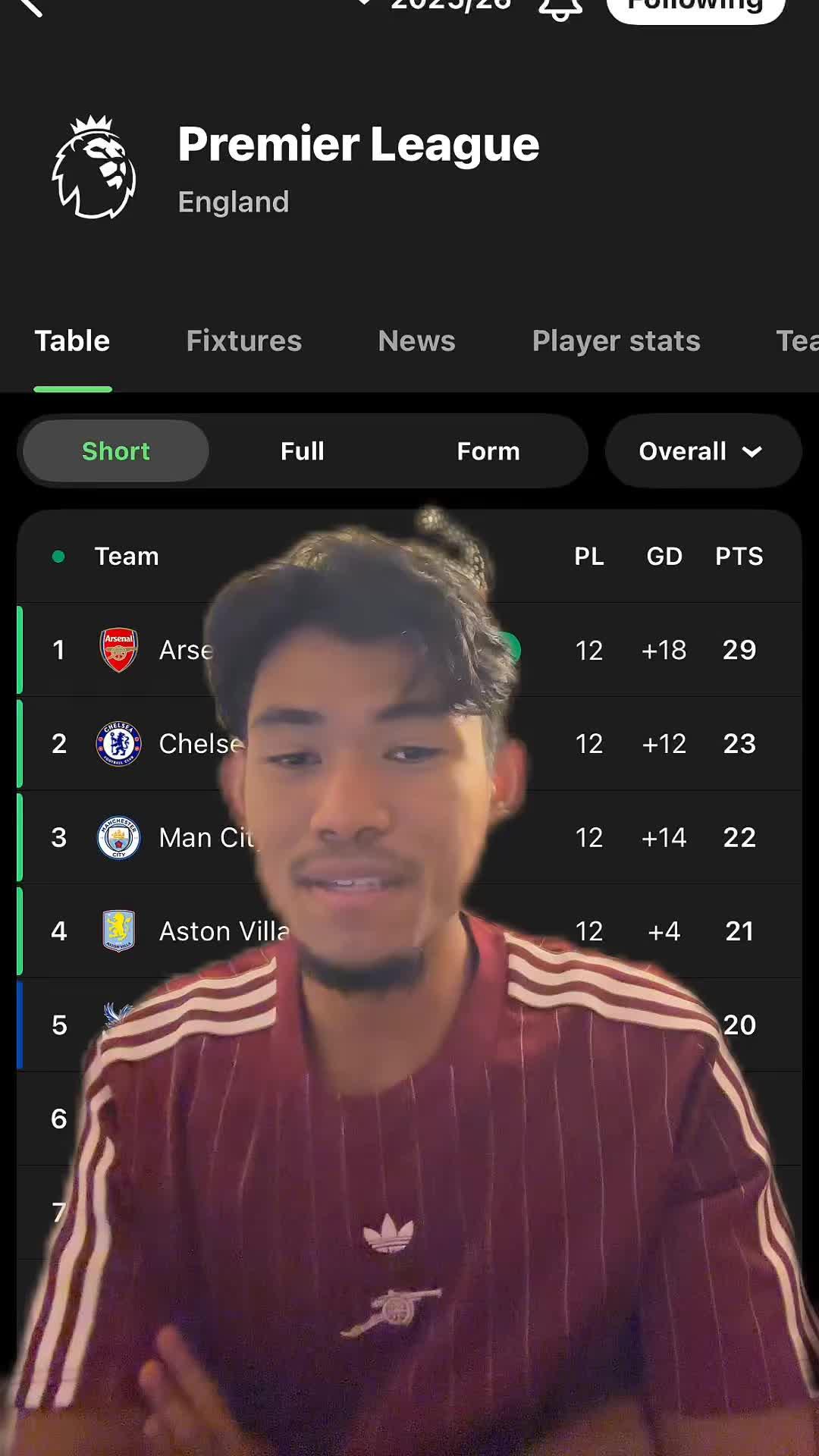Switch to the Full standings view
819x1456 pixels.
tap(303, 450)
